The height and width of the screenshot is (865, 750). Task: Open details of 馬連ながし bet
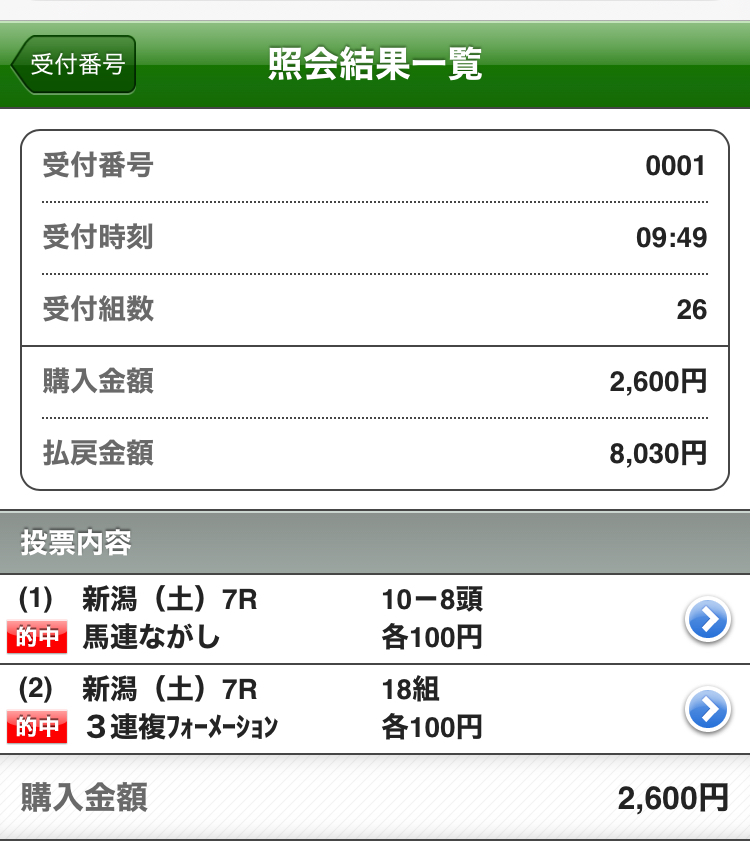pyautogui.click(x=707, y=621)
